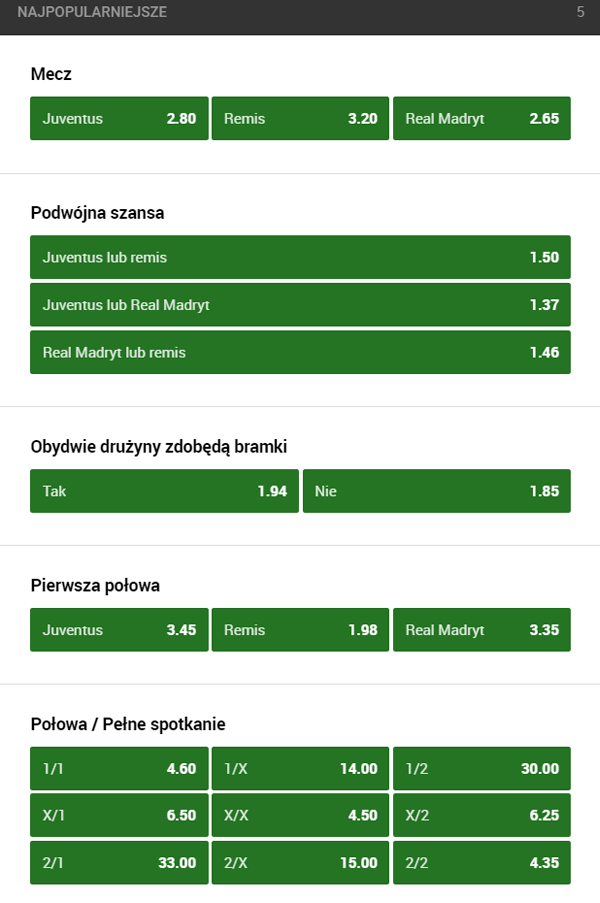600x903 pixels.
Task: Choose Nie for both teams to score
Action: tap(436, 491)
